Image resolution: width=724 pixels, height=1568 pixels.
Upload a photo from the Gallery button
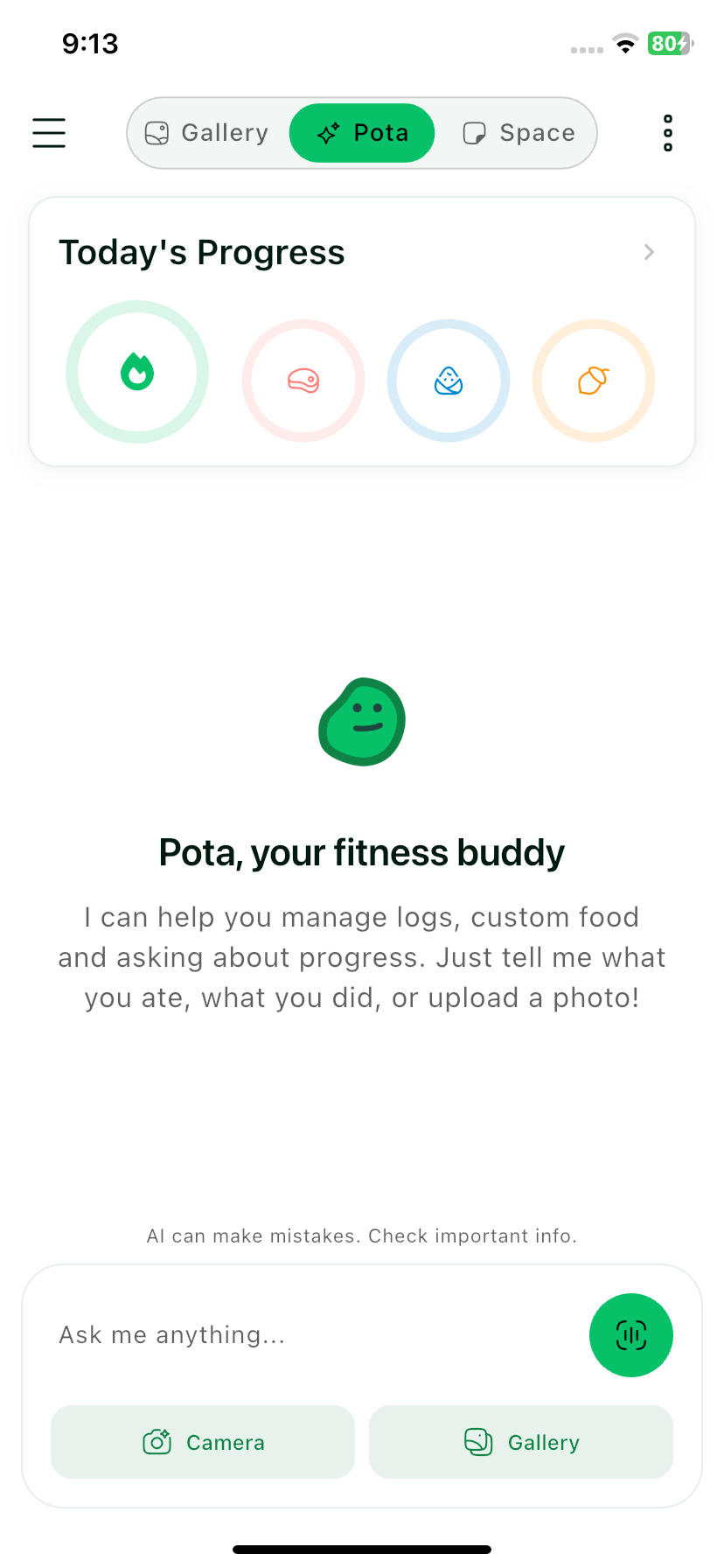click(x=521, y=1442)
